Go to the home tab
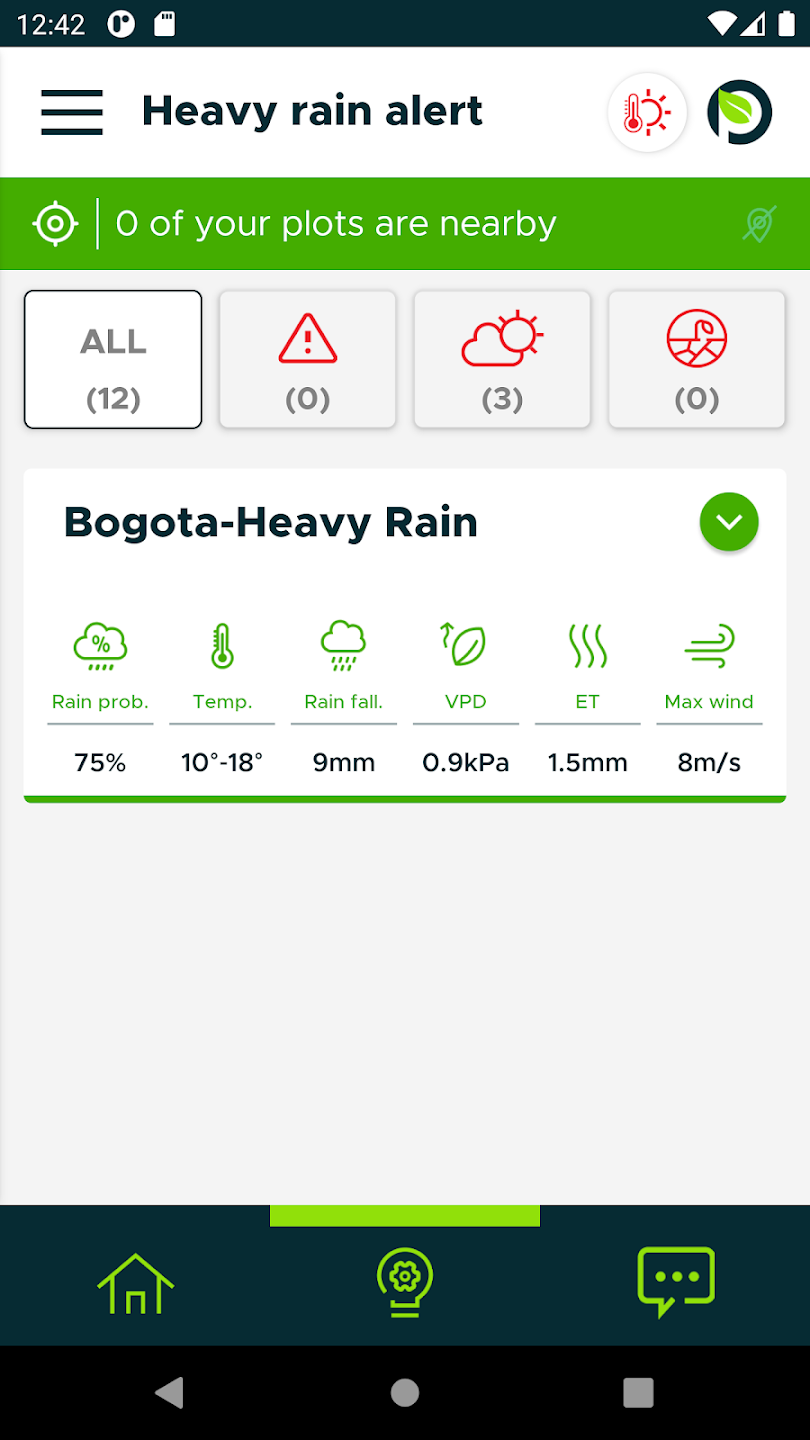This screenshot has height=1440, width=810. coord(135,1282)
